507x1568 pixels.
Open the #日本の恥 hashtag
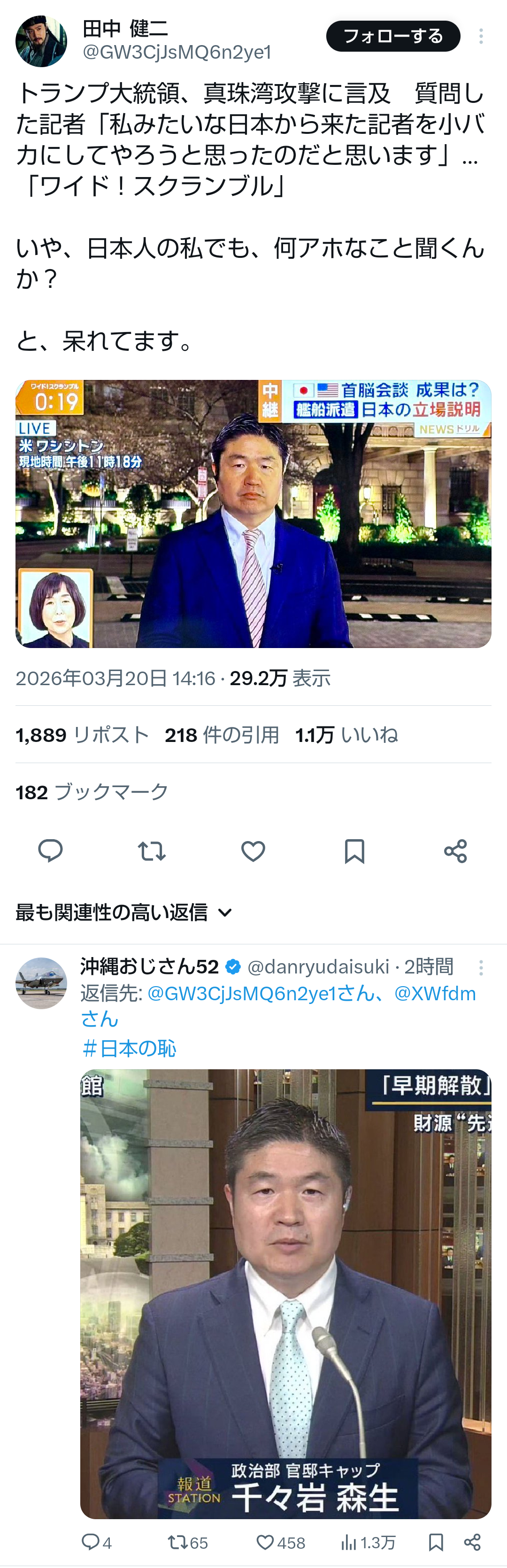point(129,1048)
